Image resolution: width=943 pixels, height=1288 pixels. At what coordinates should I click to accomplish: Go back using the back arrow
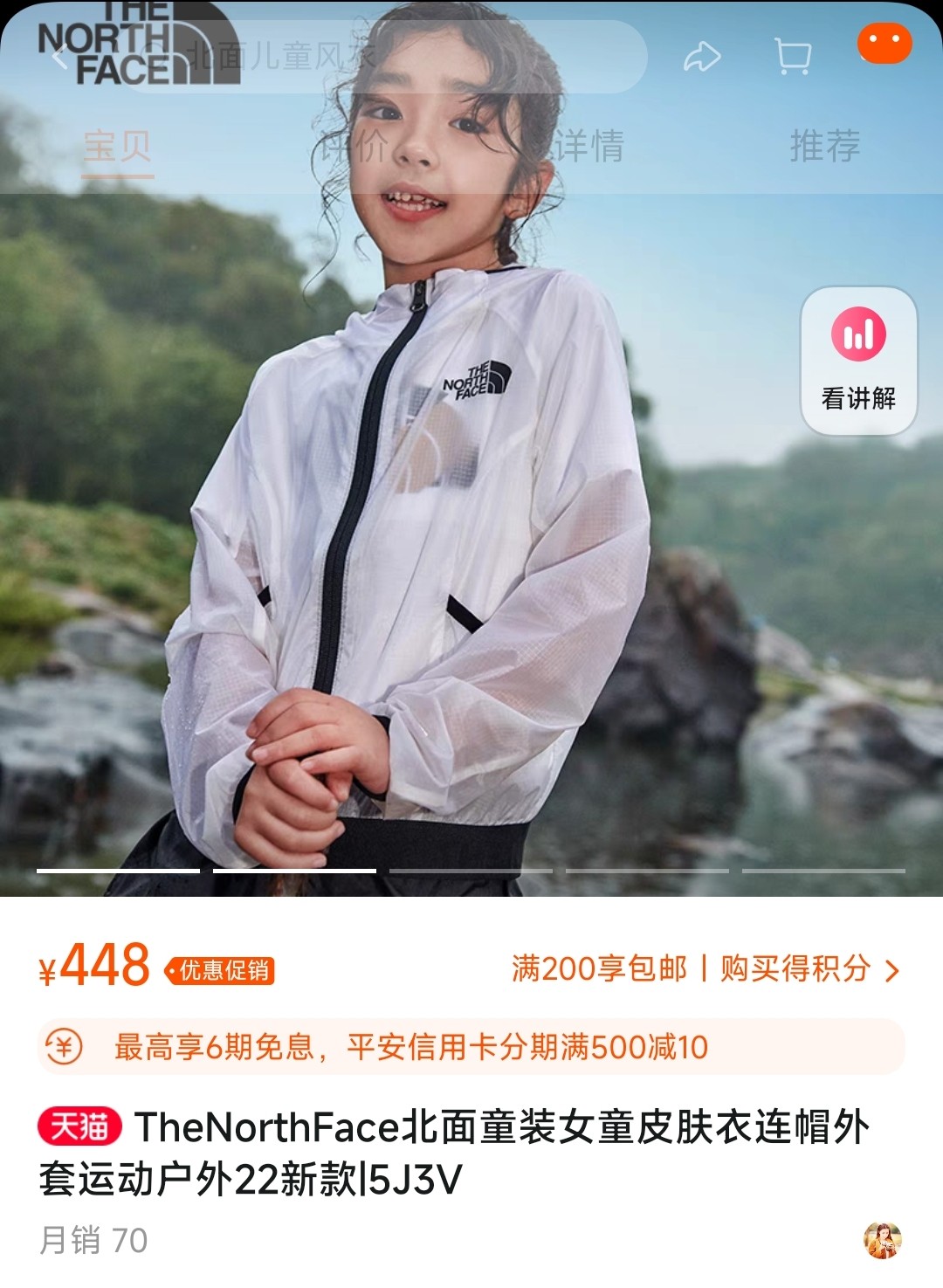point(59,58)
